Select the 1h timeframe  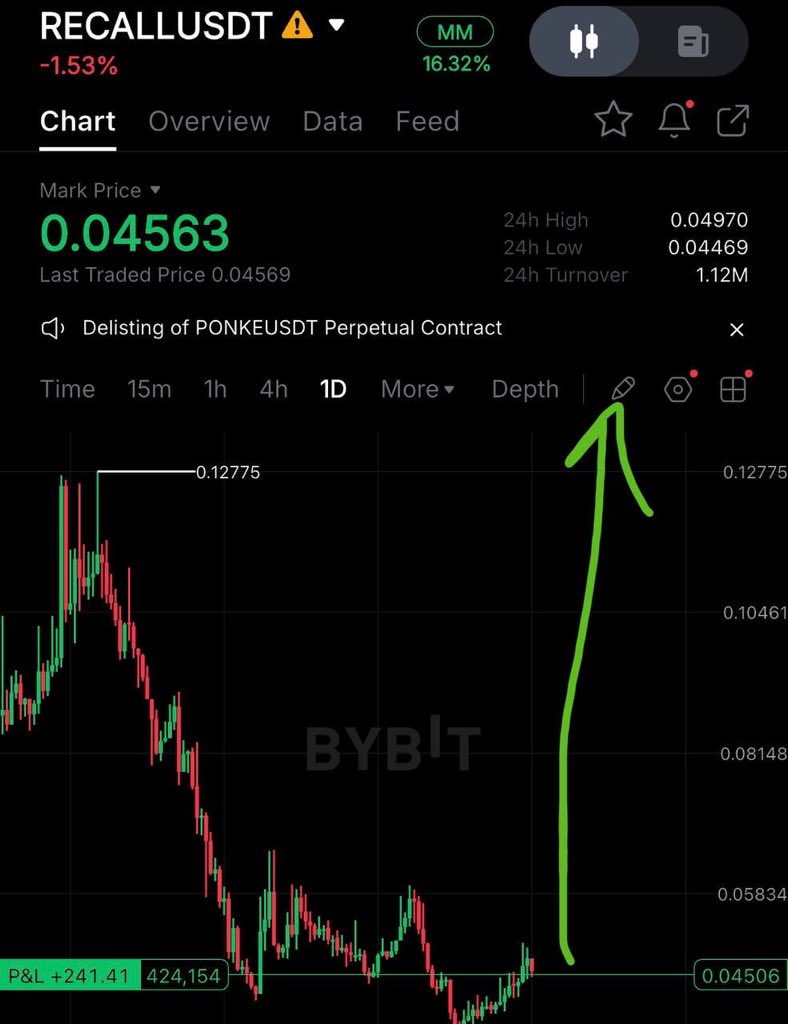point(215,389)
